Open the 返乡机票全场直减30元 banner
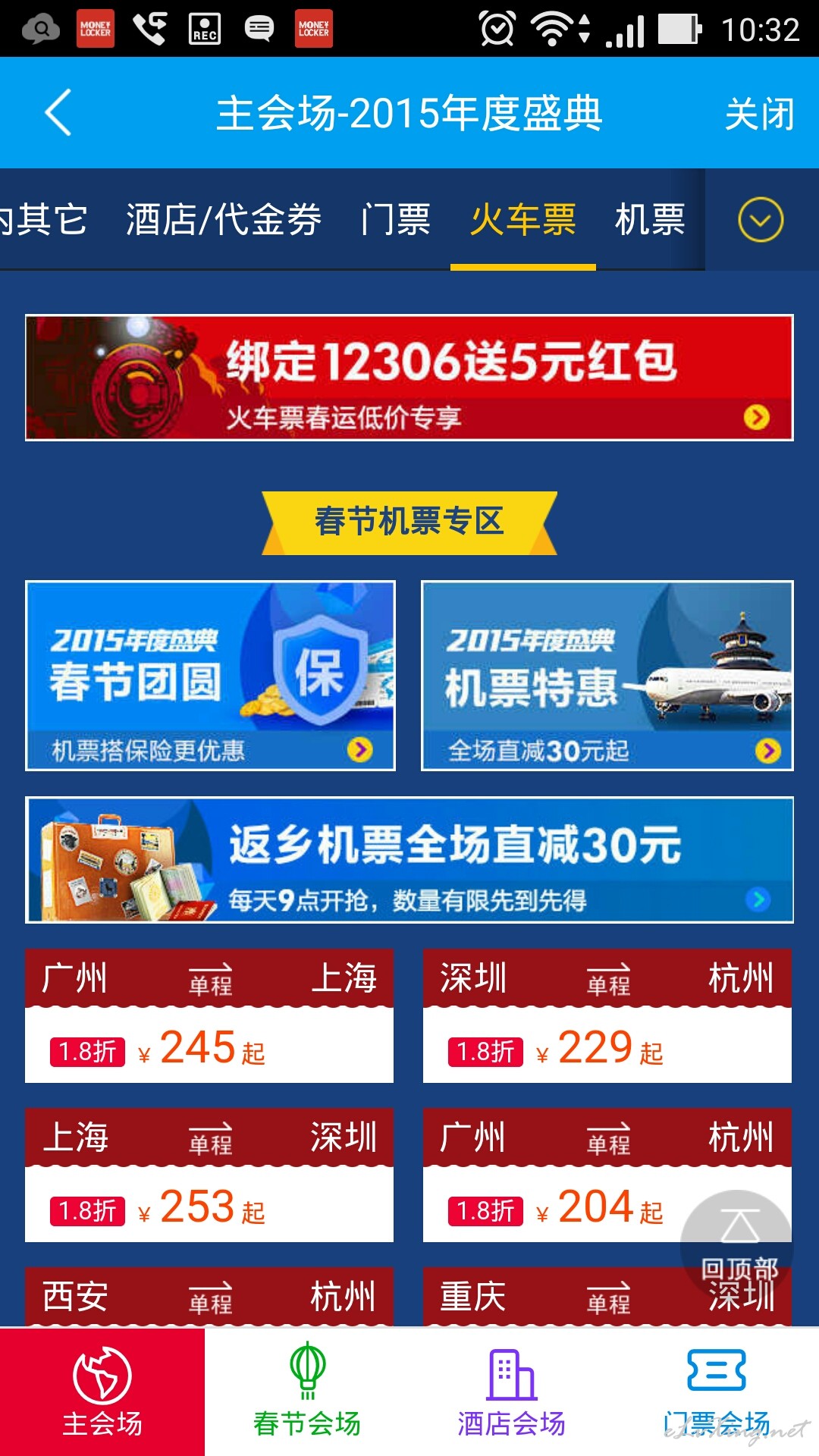The image size is (819, 1456). point(409,860)
